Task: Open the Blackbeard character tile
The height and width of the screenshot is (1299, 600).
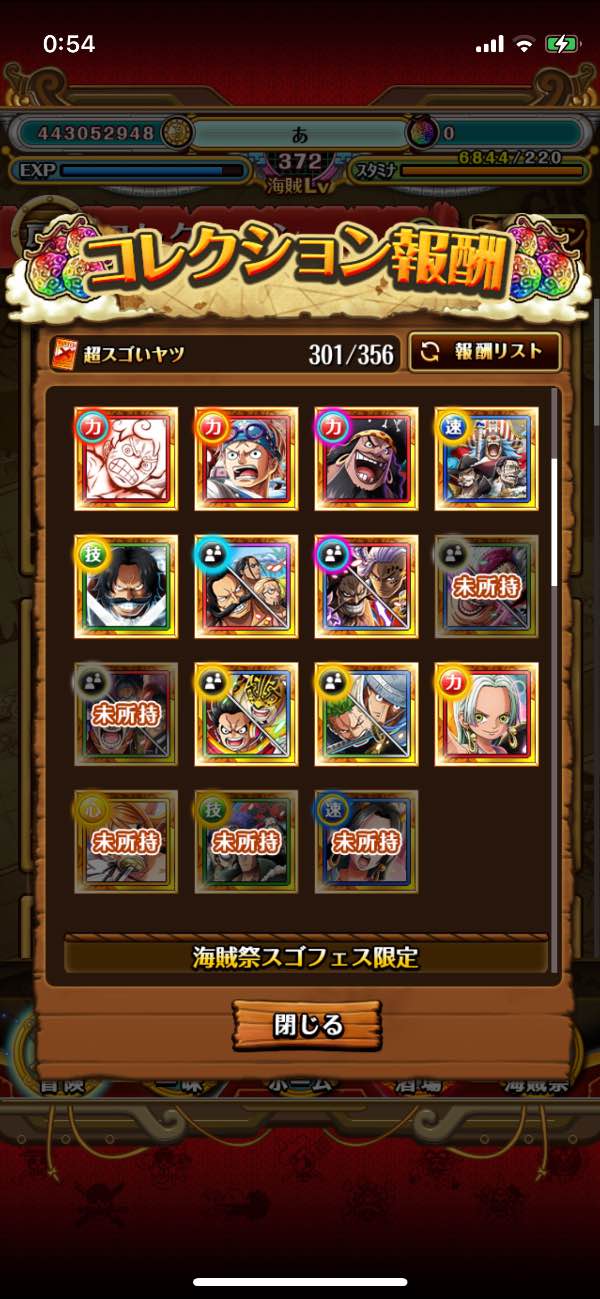Action: point(366,458)
